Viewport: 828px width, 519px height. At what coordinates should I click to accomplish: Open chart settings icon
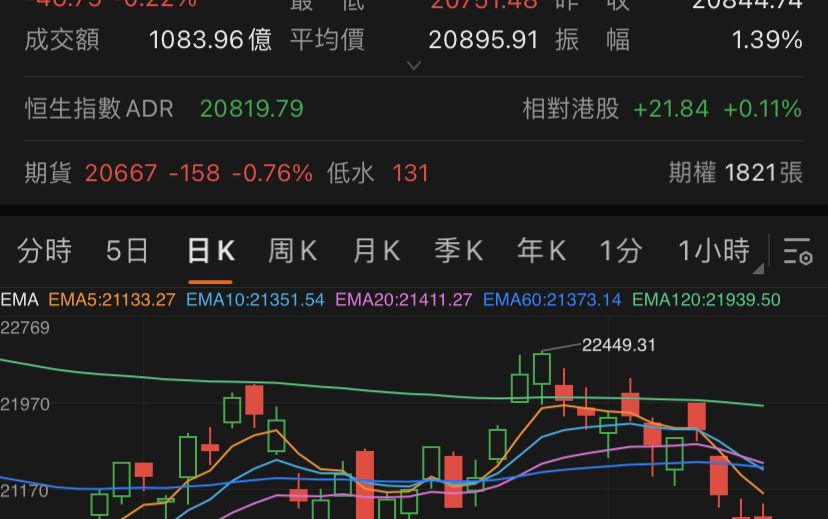point(797,251)
